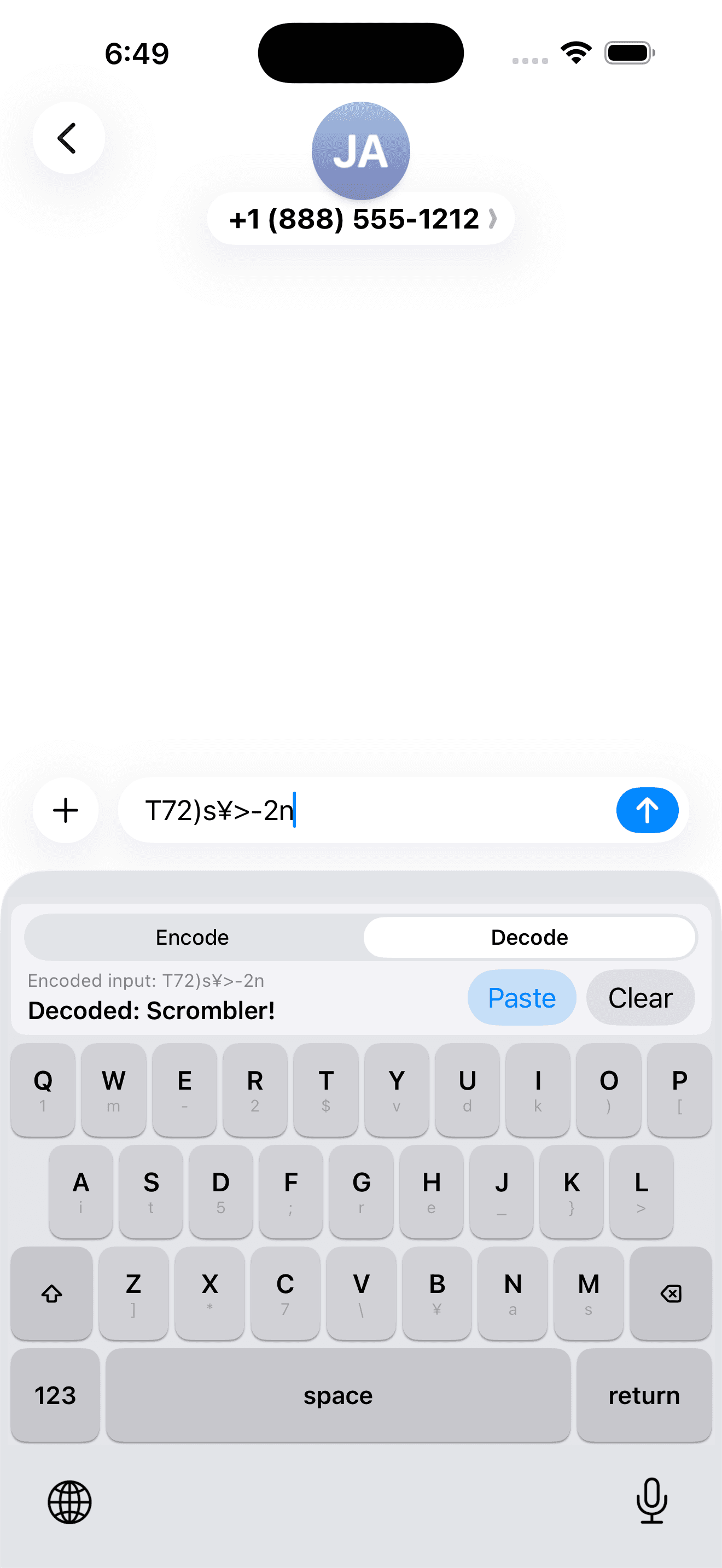Viewport: 722px width, 1568px height.
Task: Tap the Q key
Action: click(42, 1090)
